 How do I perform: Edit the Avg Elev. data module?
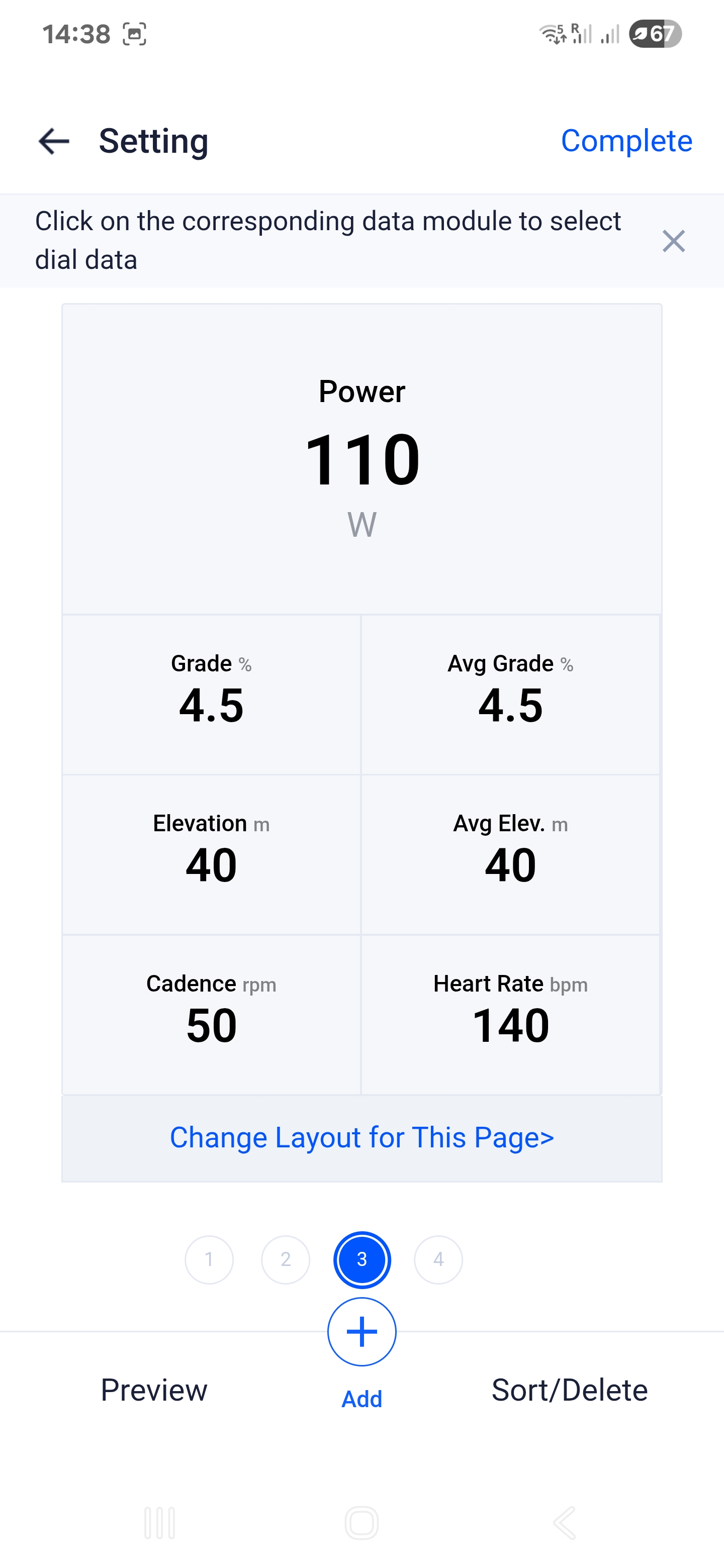click(510, 854)
